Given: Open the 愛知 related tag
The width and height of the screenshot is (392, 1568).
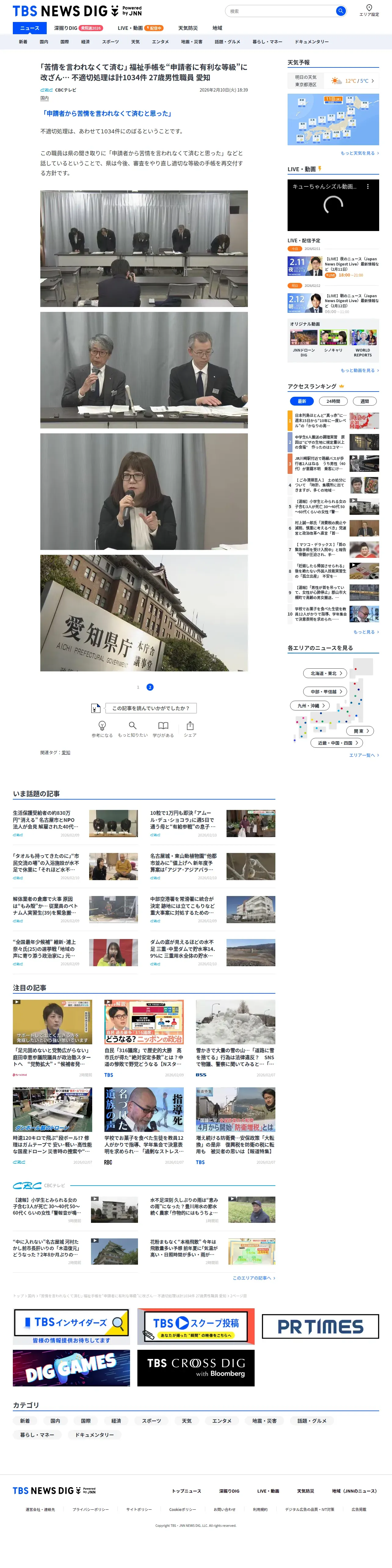Looking at the screenshot, I should pyautogui.click(x=66, y=753).
